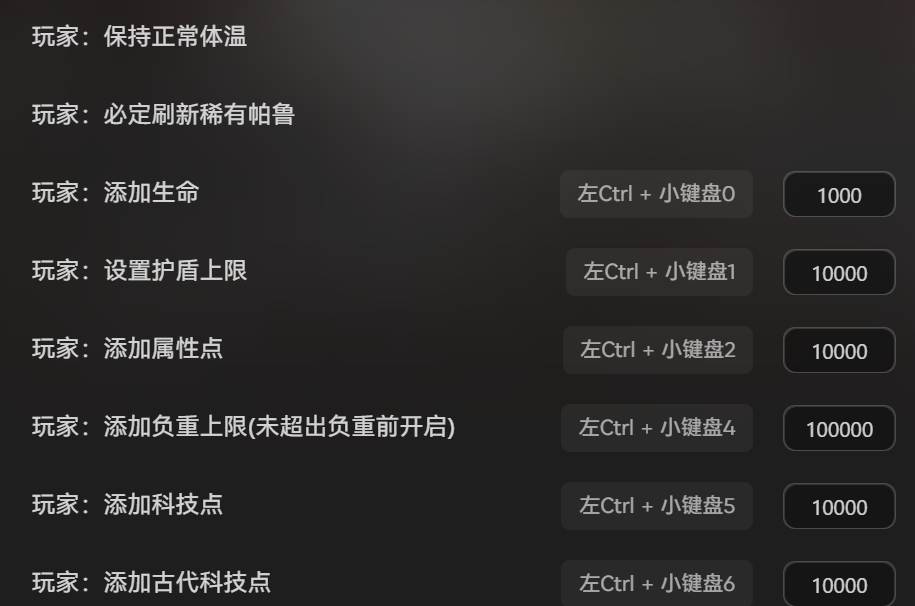
Task: Focus the 添加科技点 value field
Action: (839, 507)
